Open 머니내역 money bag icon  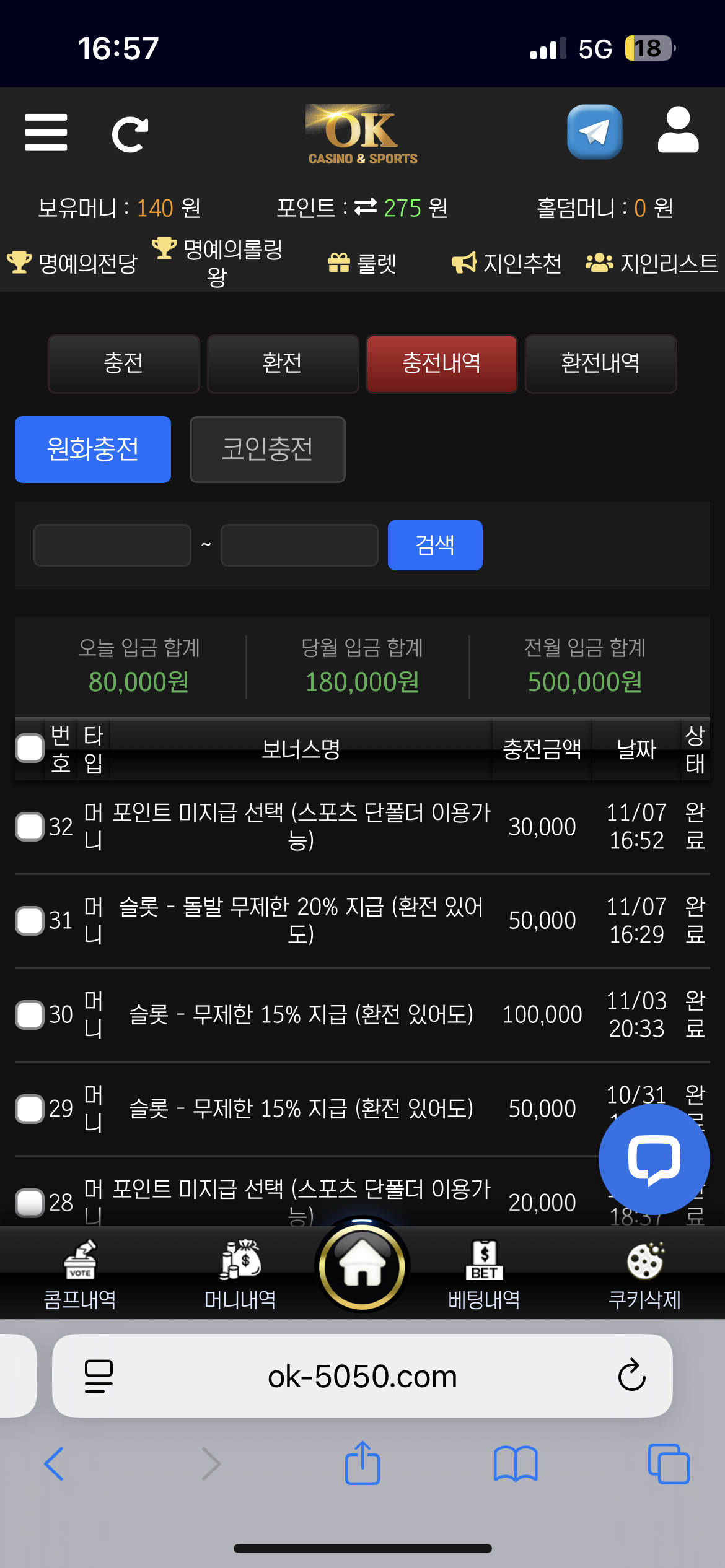point(242,1263)
